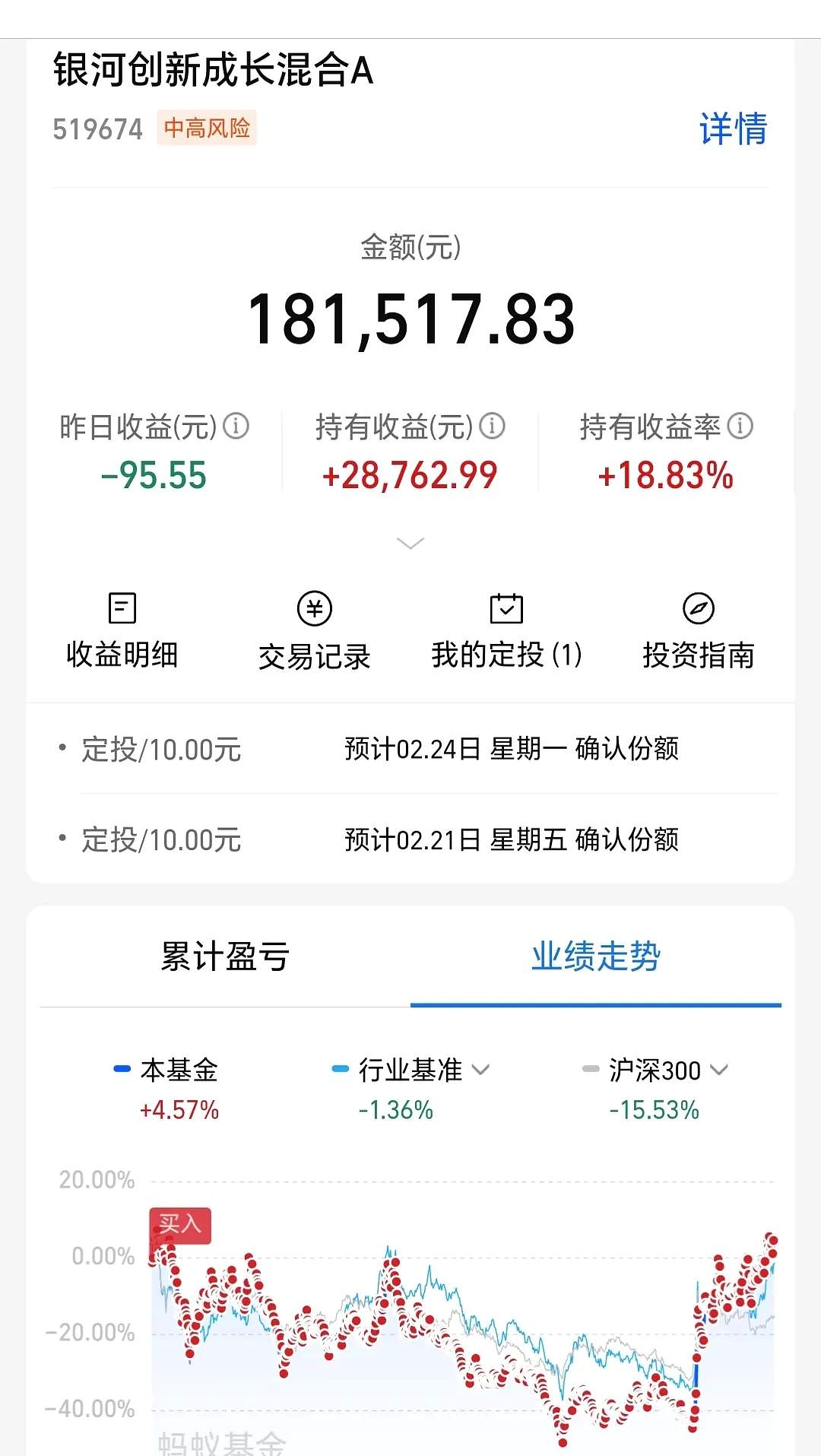Viewport: 821px width, 1456px height.
Task: Switch to the 业绩走势 tab
Action: point(595,958)
